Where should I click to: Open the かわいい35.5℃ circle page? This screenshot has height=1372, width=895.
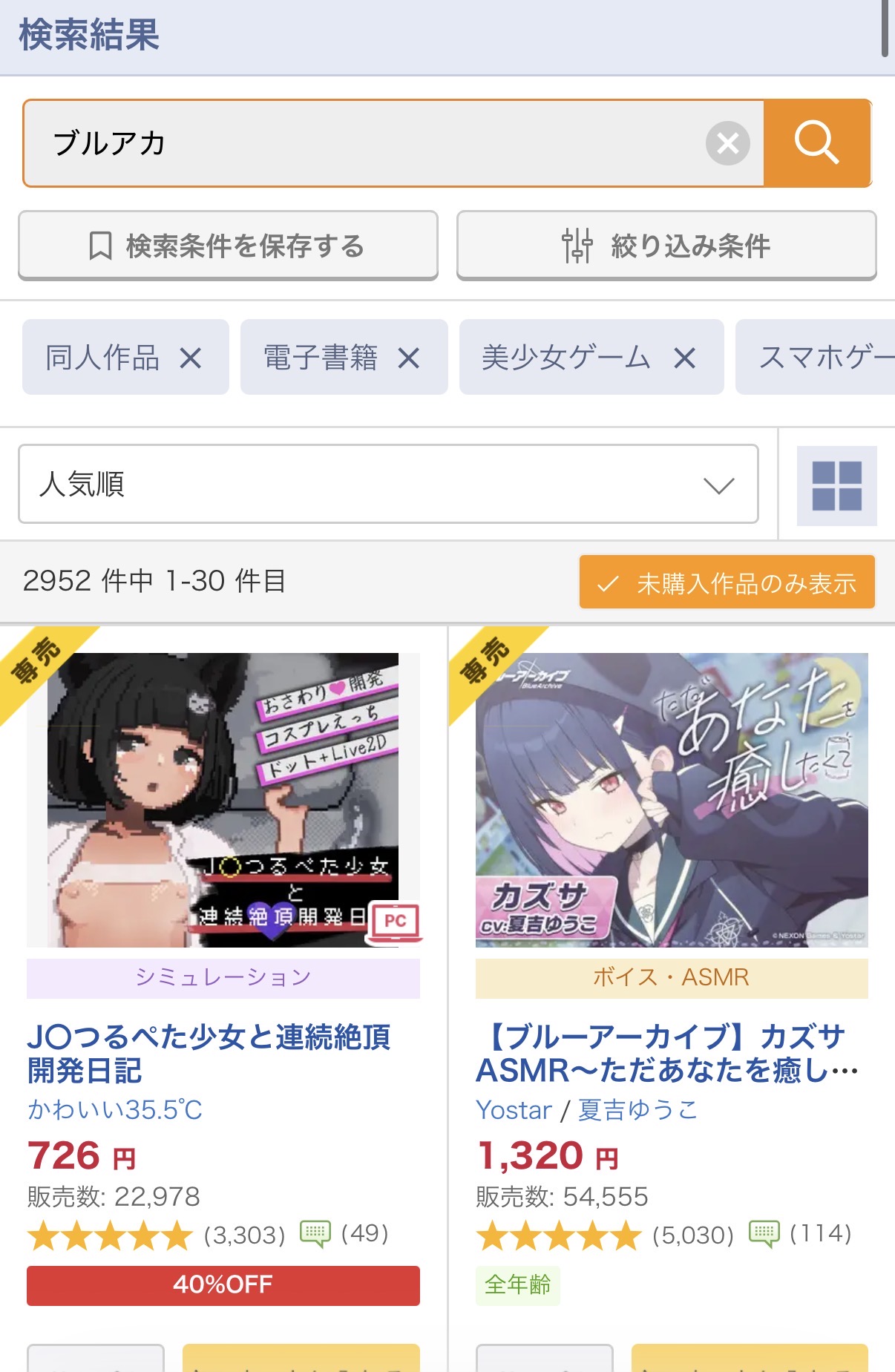(115, 1110)
